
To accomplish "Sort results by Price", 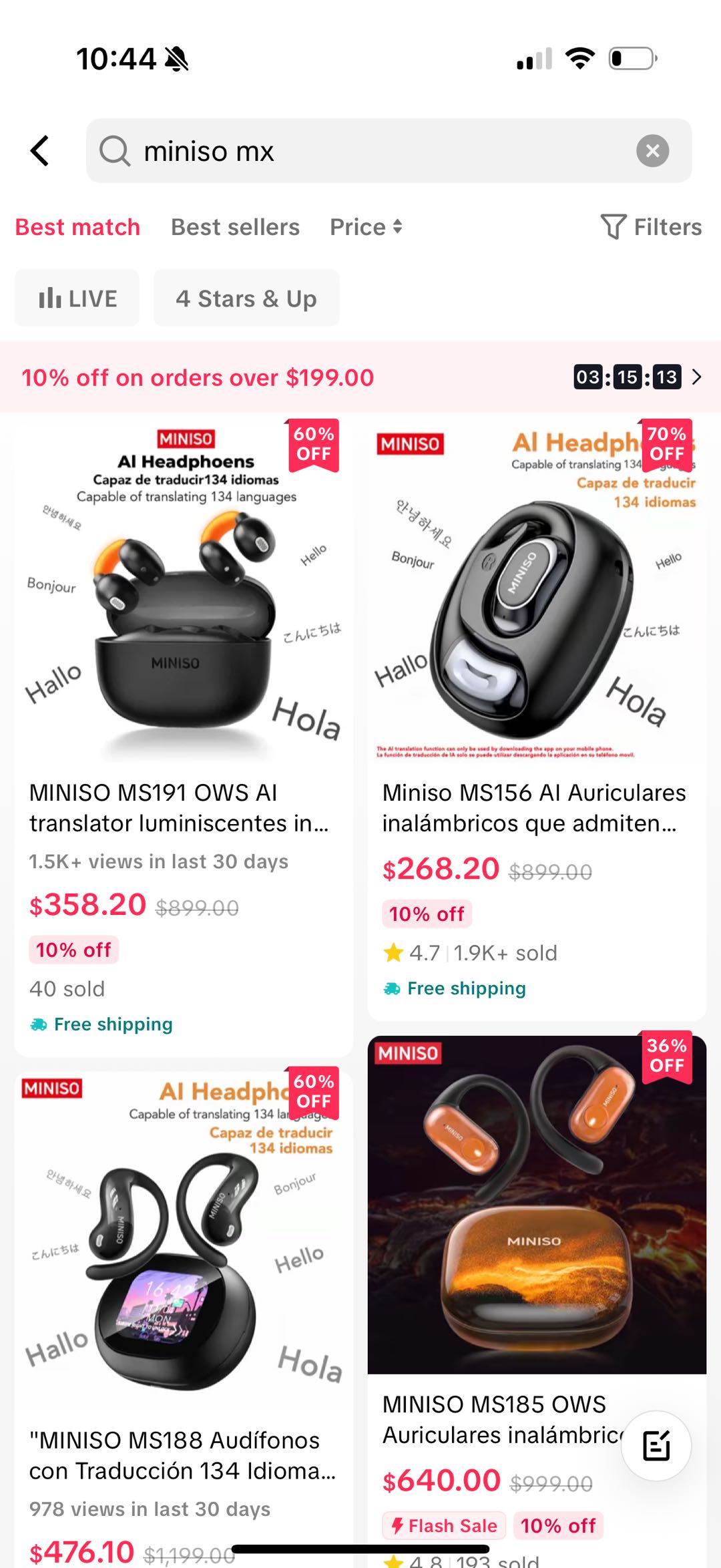I will pyautogui.click(x=365, y=227).
